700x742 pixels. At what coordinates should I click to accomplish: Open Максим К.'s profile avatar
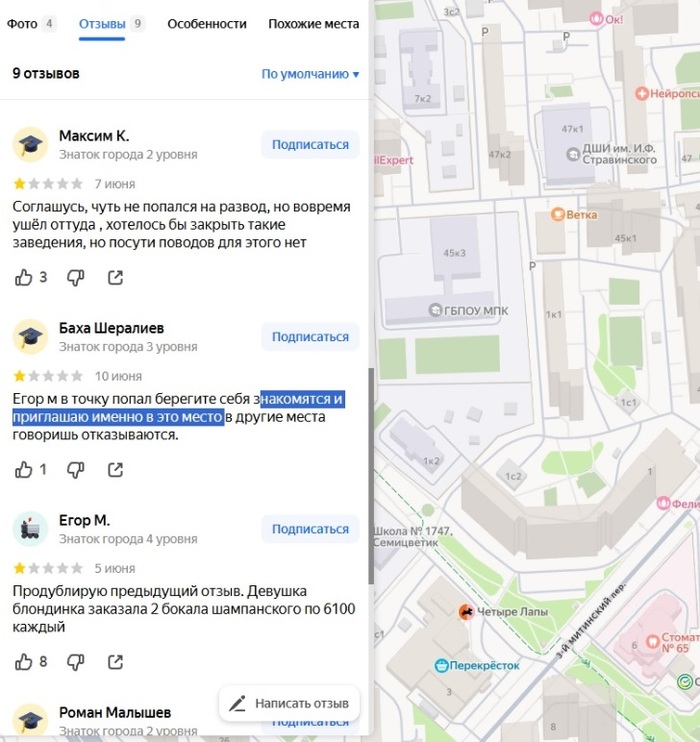(x=31, y=144)
